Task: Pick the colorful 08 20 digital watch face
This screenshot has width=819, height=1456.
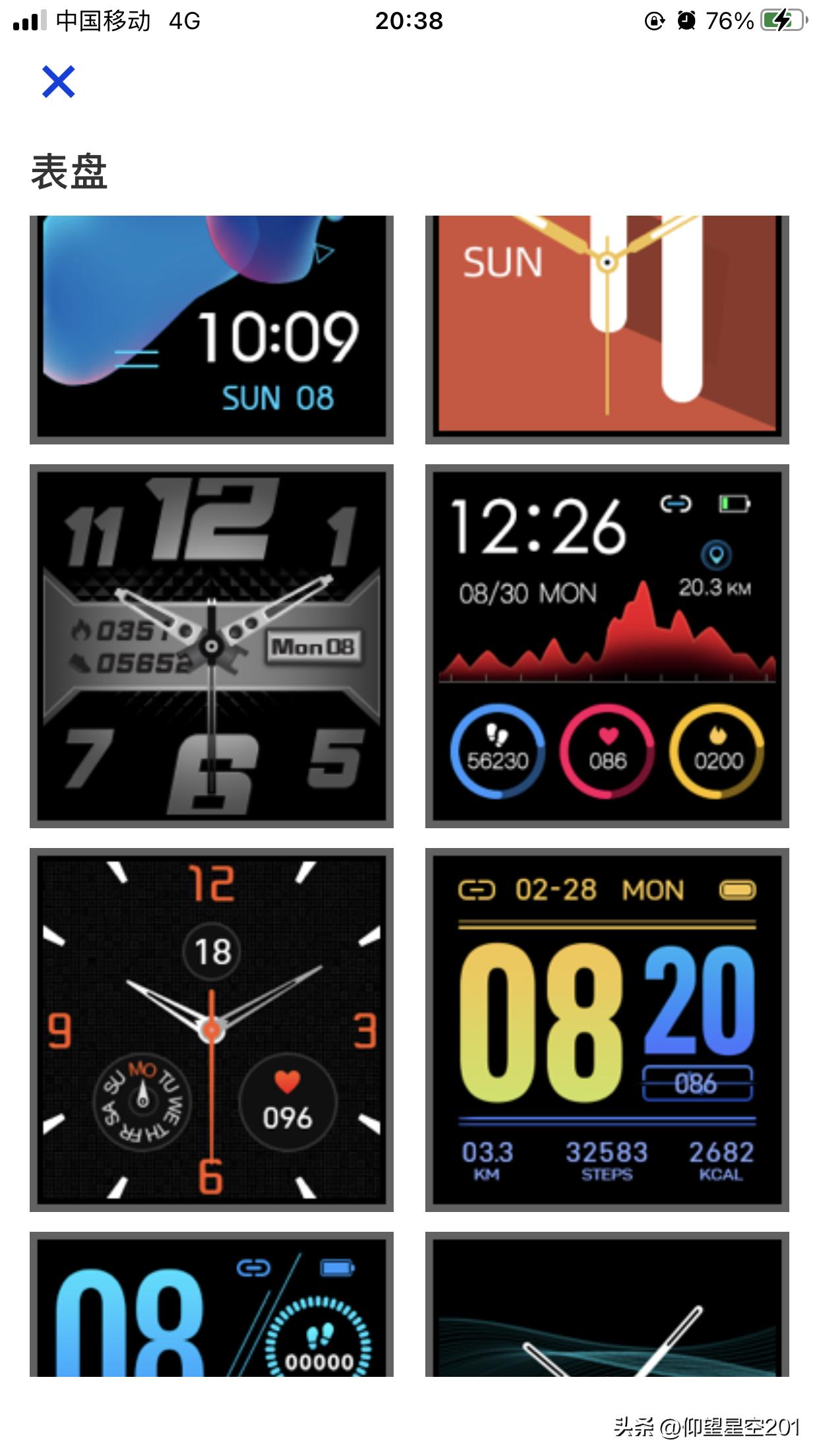Action: [607, 1029]
